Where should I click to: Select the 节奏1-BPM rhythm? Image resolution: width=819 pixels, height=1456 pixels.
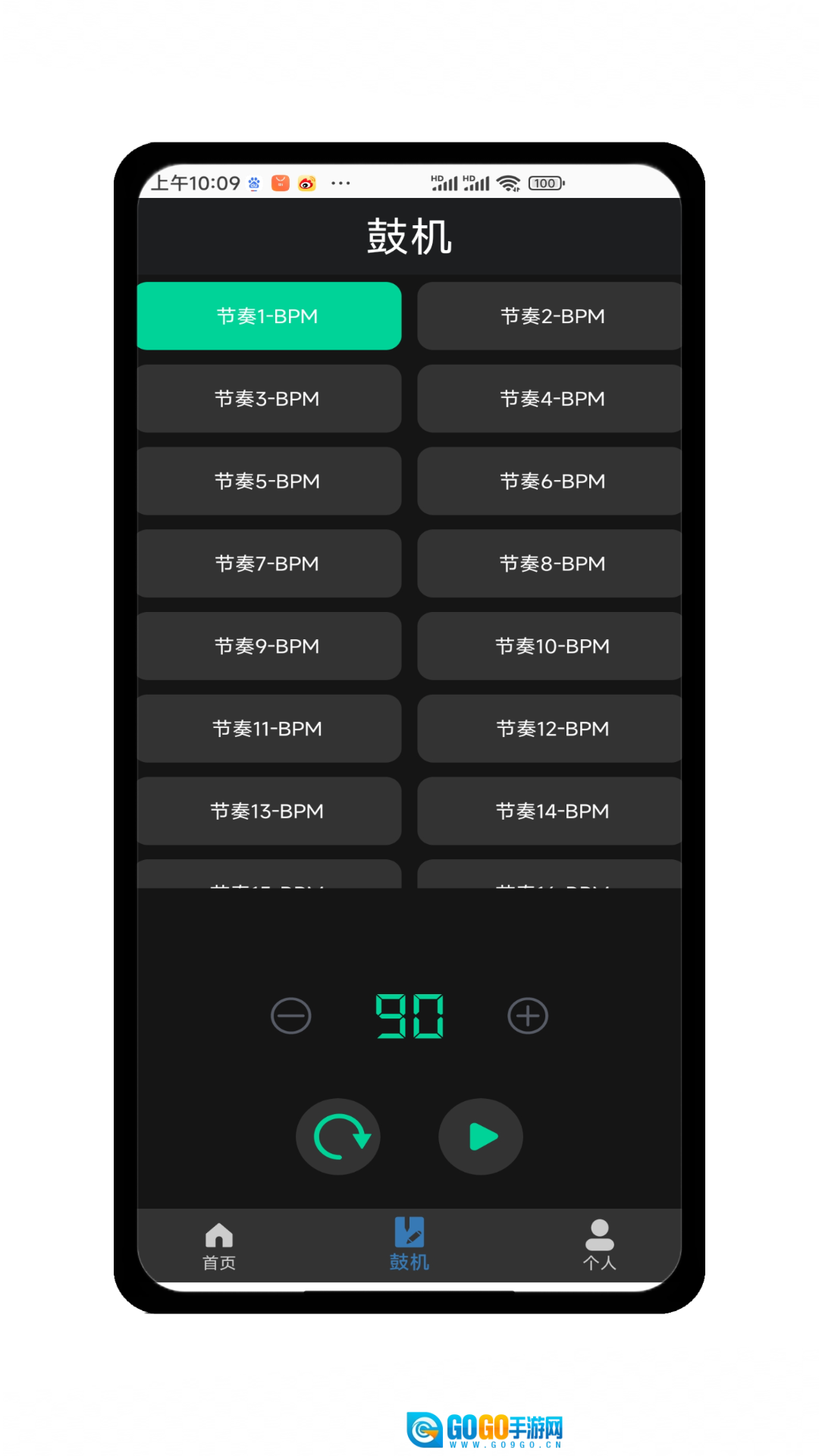[x=268, y=316]
